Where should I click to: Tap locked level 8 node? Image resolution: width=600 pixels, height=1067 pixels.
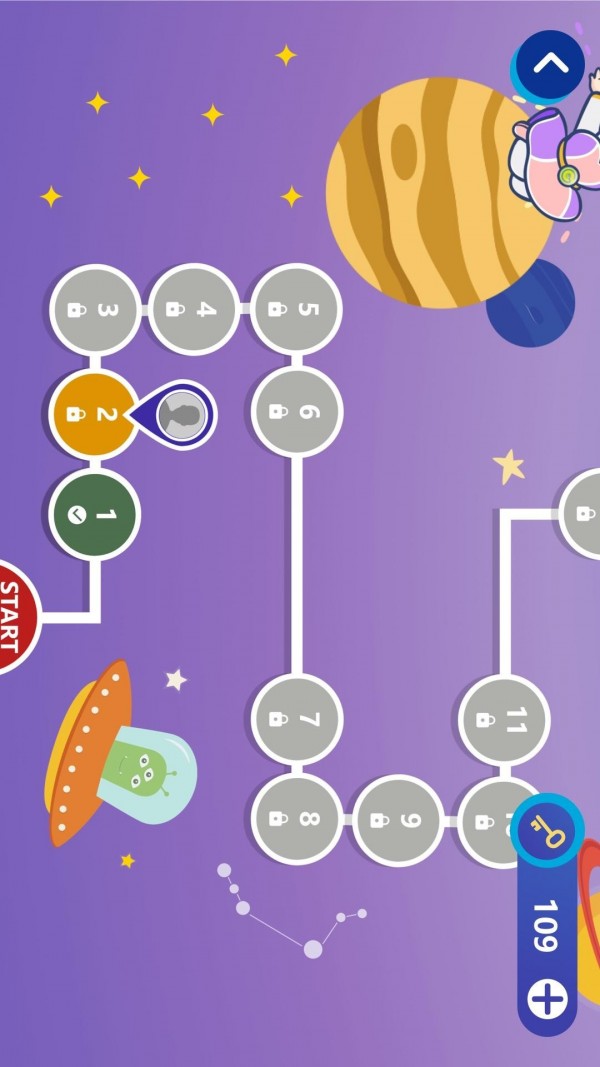tap(296, 819)
